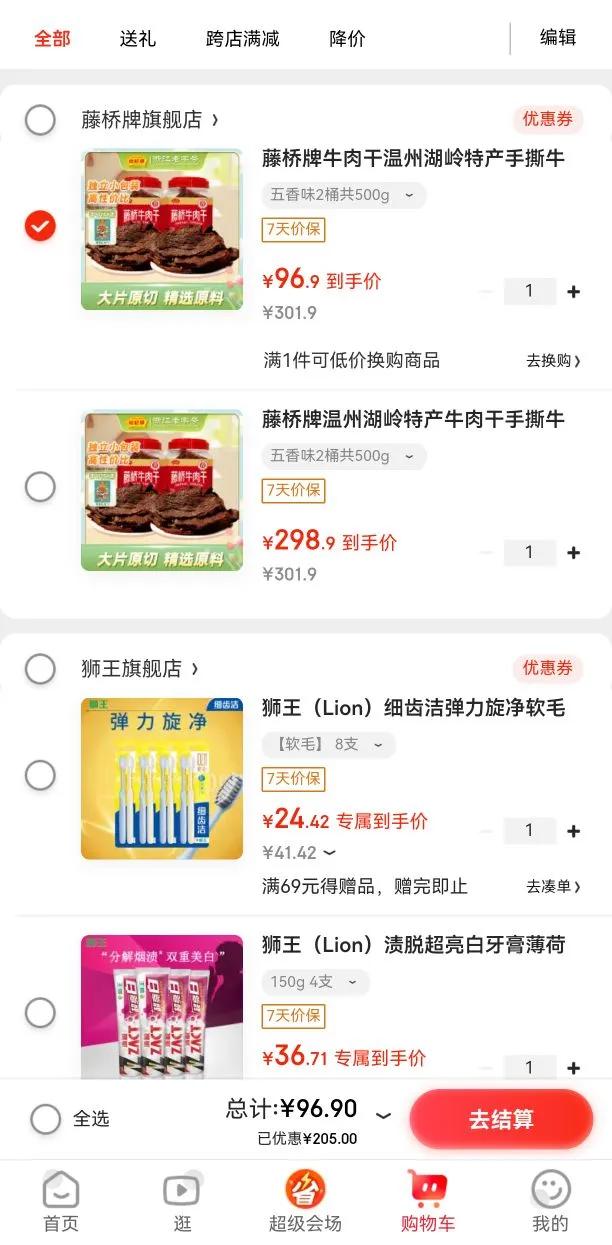Tap 编辑 to edit the cart
The width and height of the screenshot is (612, 1245).
click(558, 38)
